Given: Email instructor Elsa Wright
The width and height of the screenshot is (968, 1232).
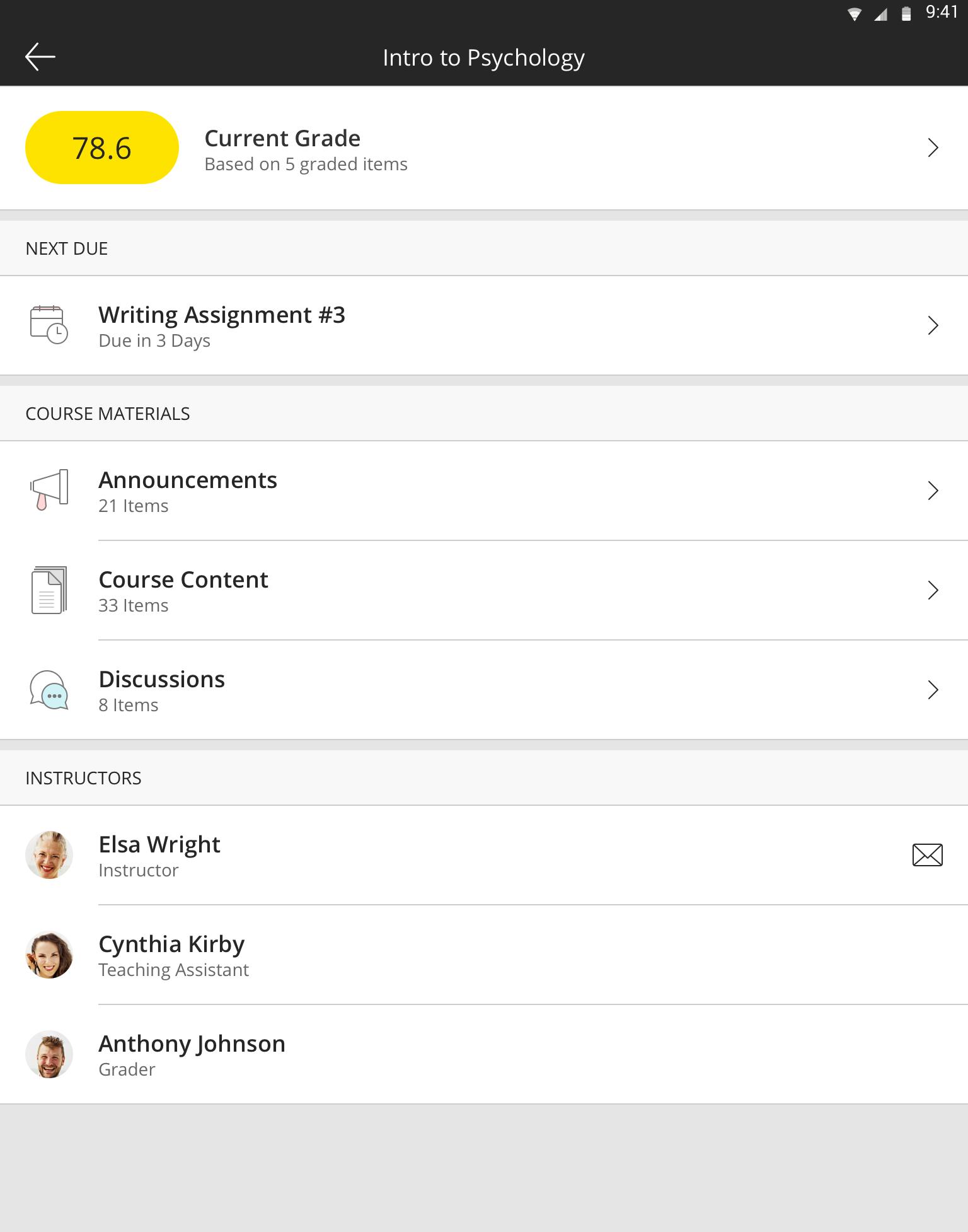Looking at the screenshot, I should 927,856.
